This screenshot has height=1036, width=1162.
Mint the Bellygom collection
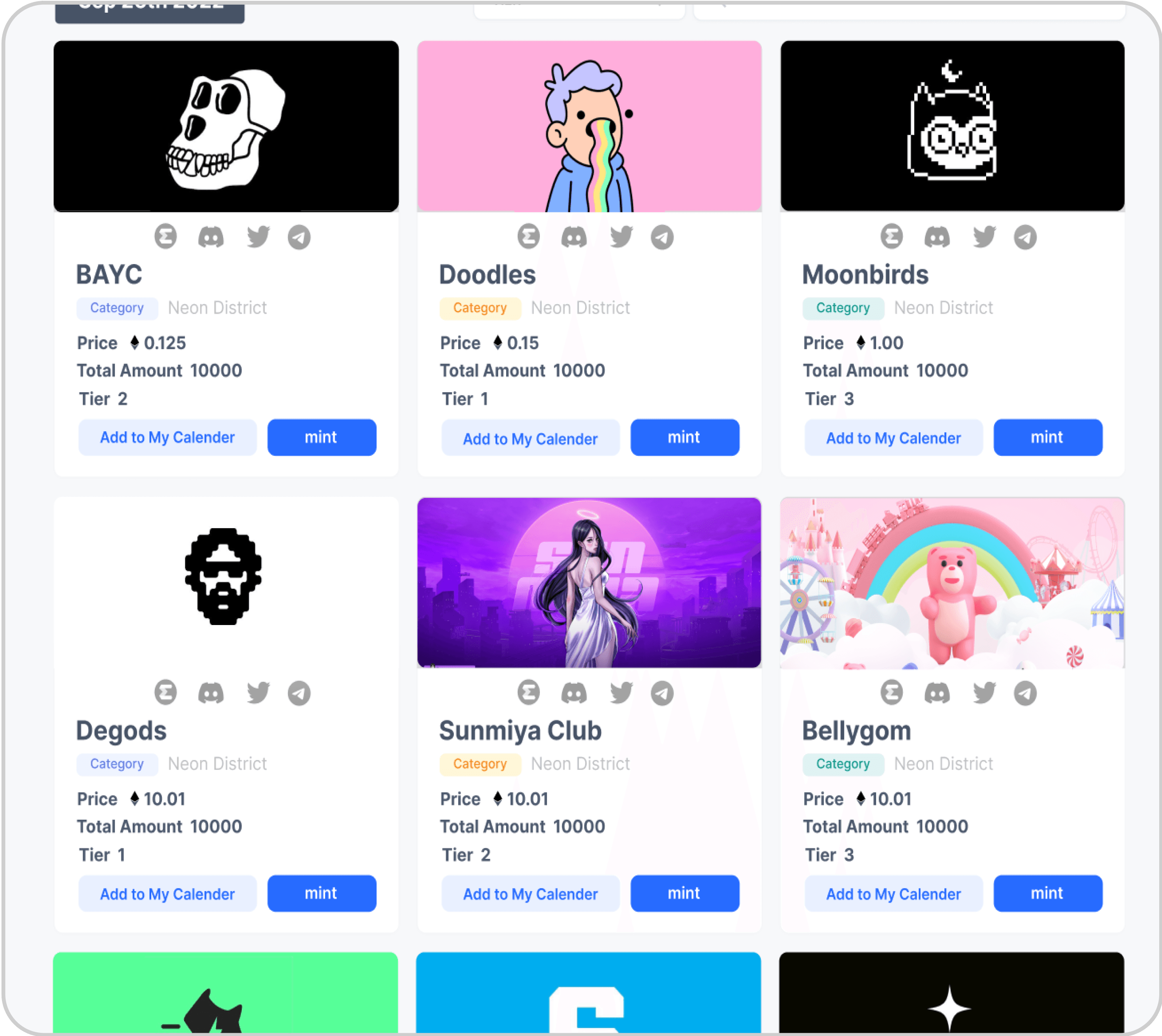point(1048,893)
